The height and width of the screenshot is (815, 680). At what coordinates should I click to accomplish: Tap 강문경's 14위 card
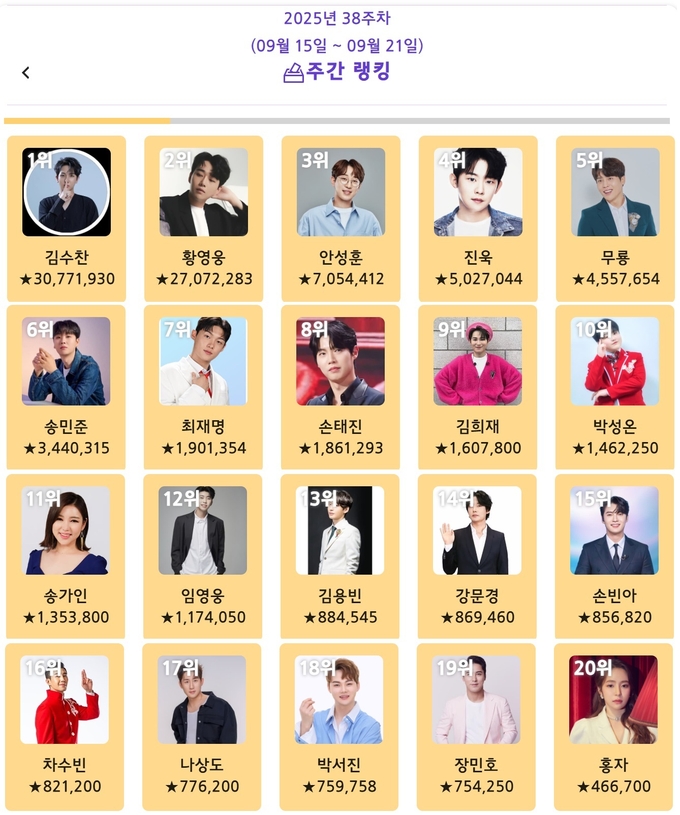(478, 556)
